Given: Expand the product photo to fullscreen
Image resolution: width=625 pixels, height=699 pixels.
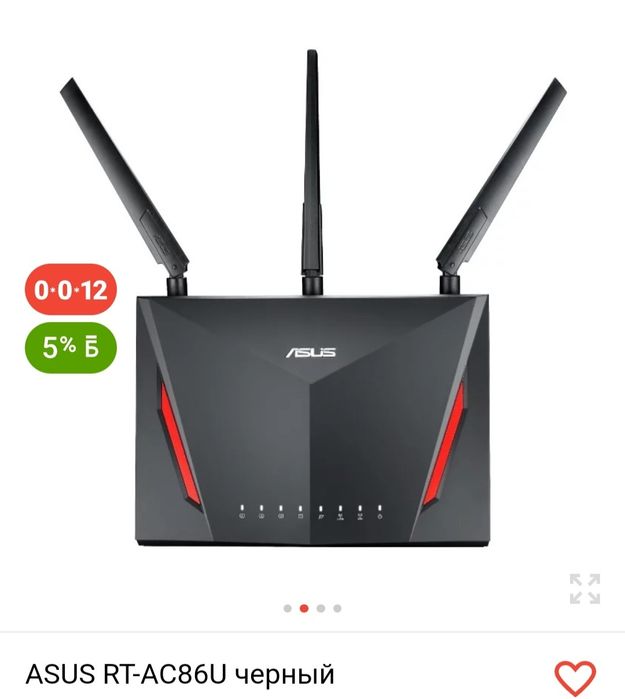Looking at the screenshot, I should (584, 588).
